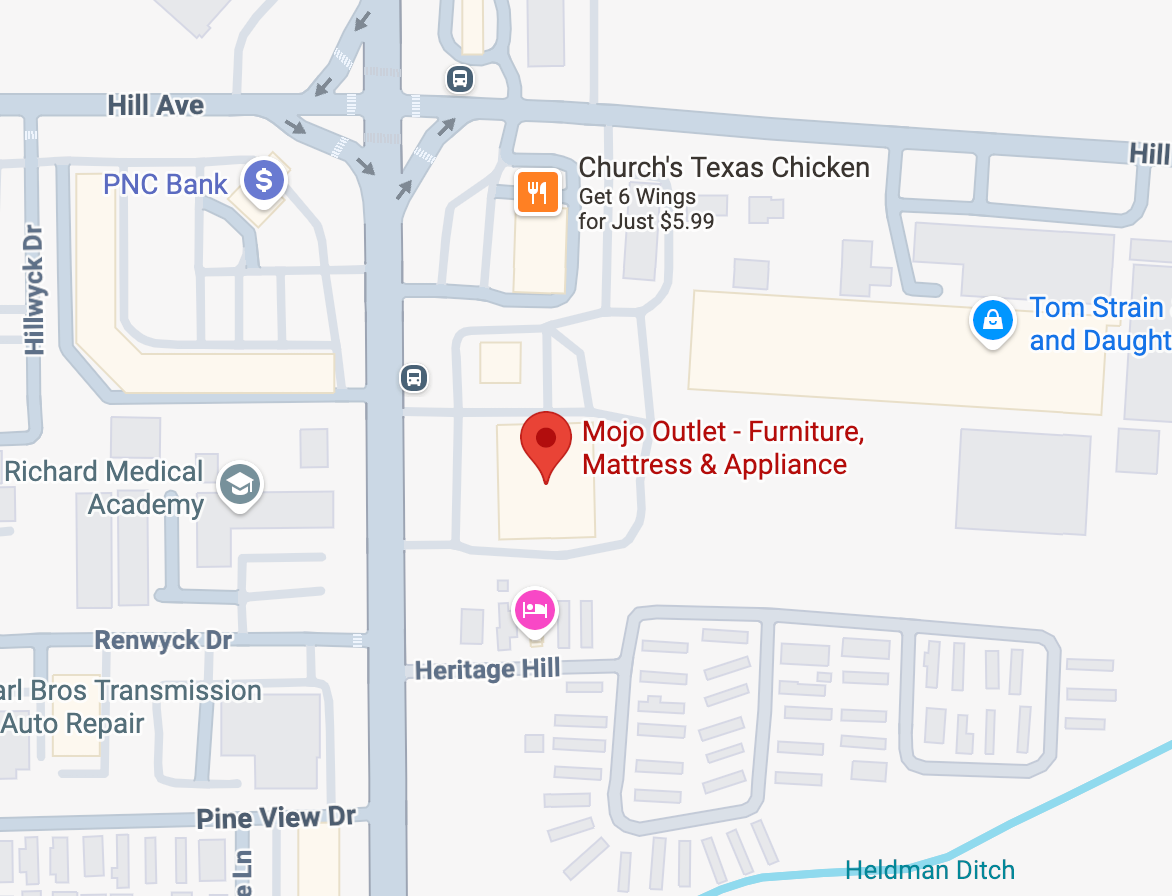
Task: Open the PNC Bank marker
Action: click(x=265, y=181)
